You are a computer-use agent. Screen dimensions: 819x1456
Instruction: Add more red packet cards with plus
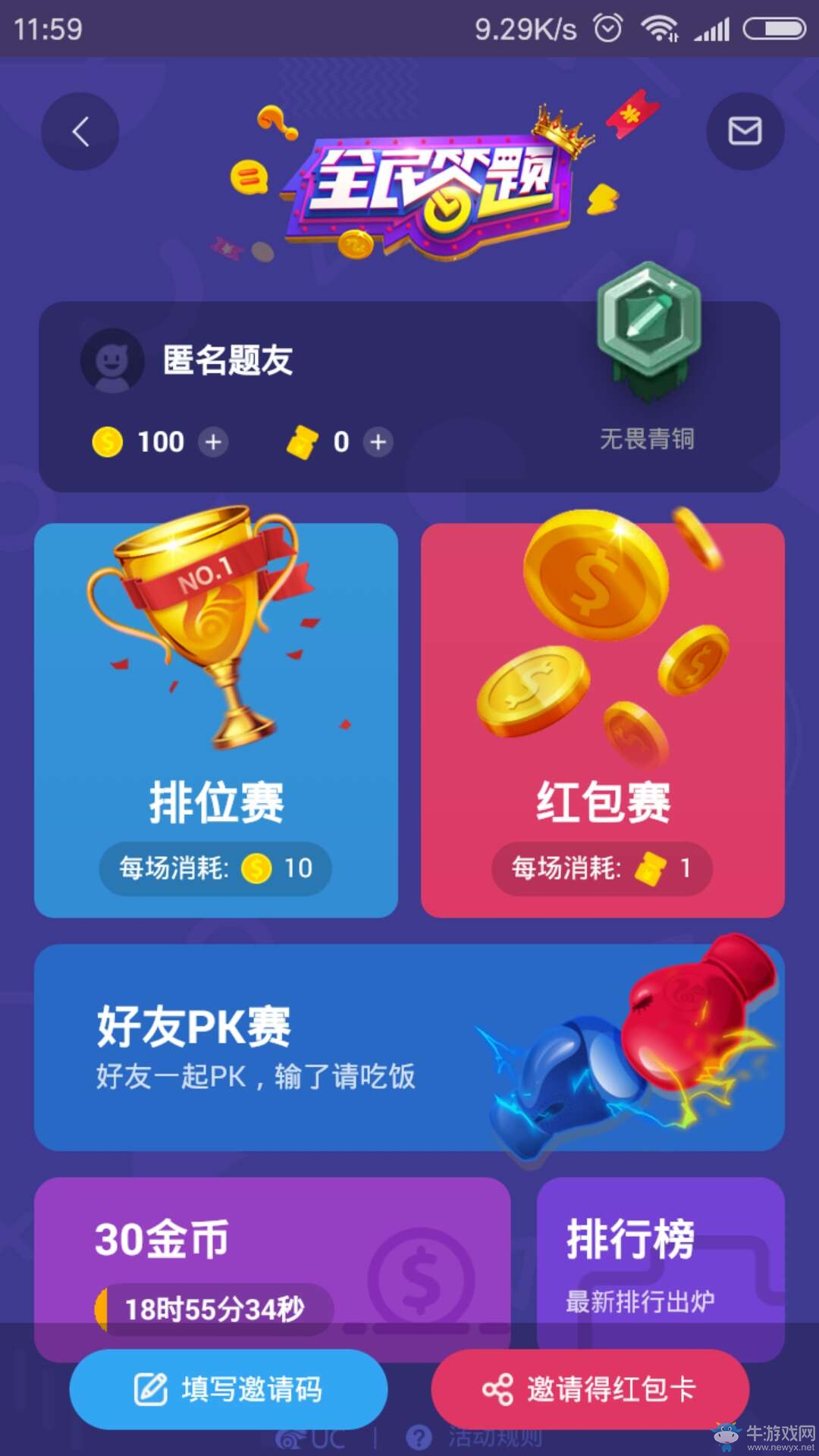coord(378,441)
